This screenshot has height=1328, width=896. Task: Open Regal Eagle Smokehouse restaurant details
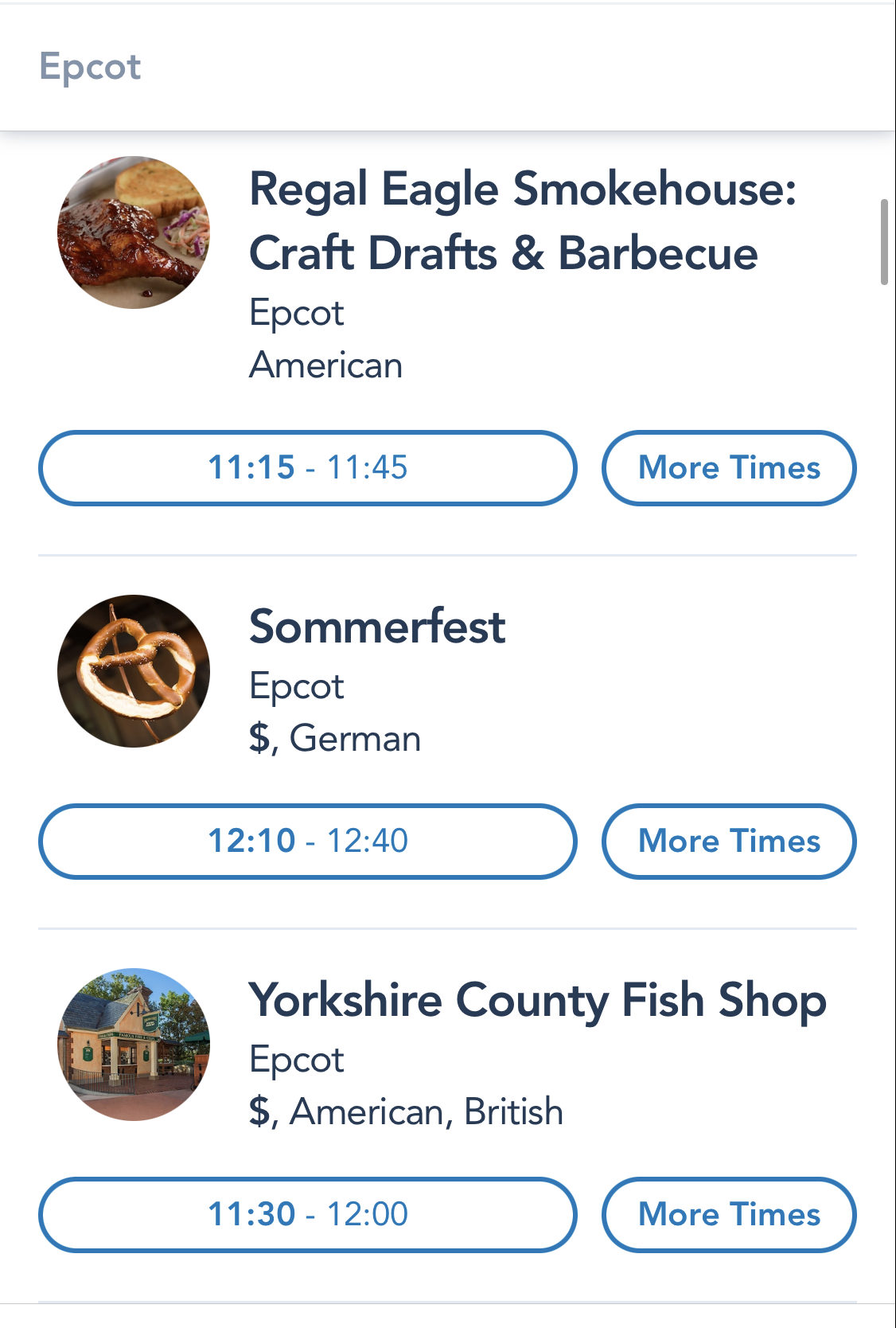(522, 221)
